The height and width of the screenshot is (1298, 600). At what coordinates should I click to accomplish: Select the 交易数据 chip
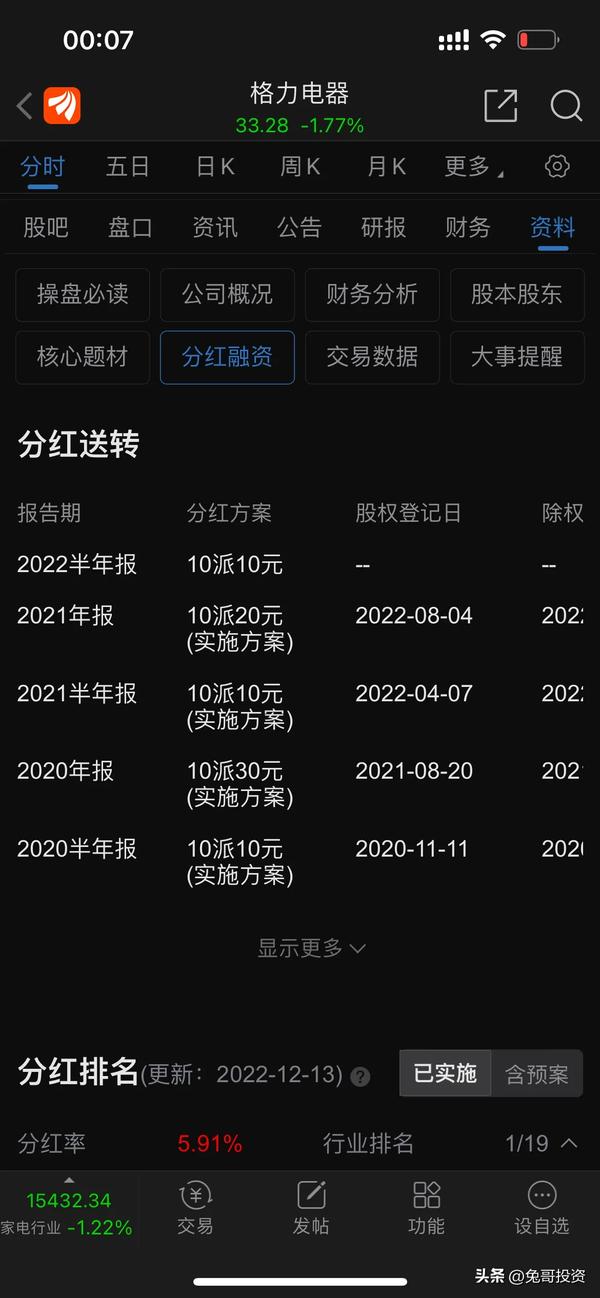pos(372,357)
